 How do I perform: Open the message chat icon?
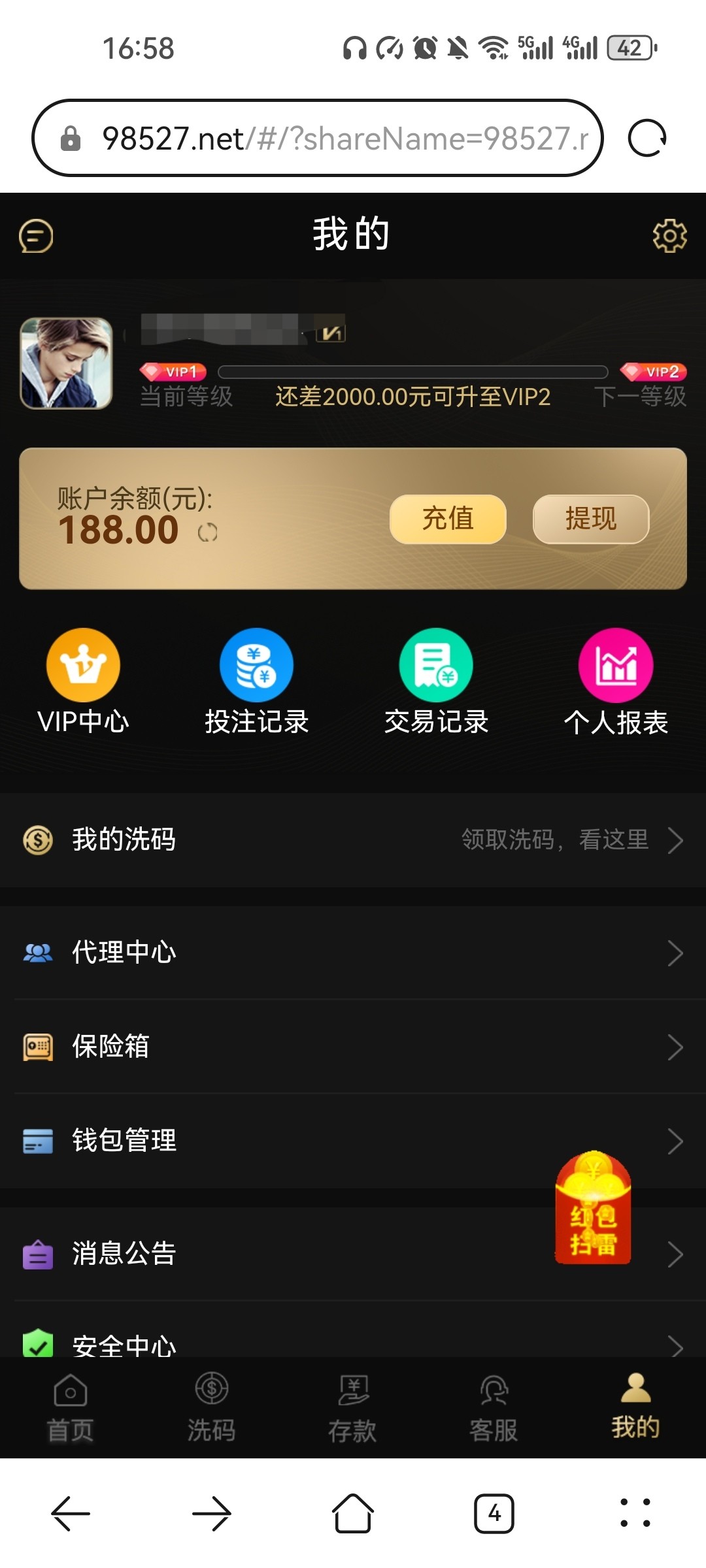pos(36,236)
